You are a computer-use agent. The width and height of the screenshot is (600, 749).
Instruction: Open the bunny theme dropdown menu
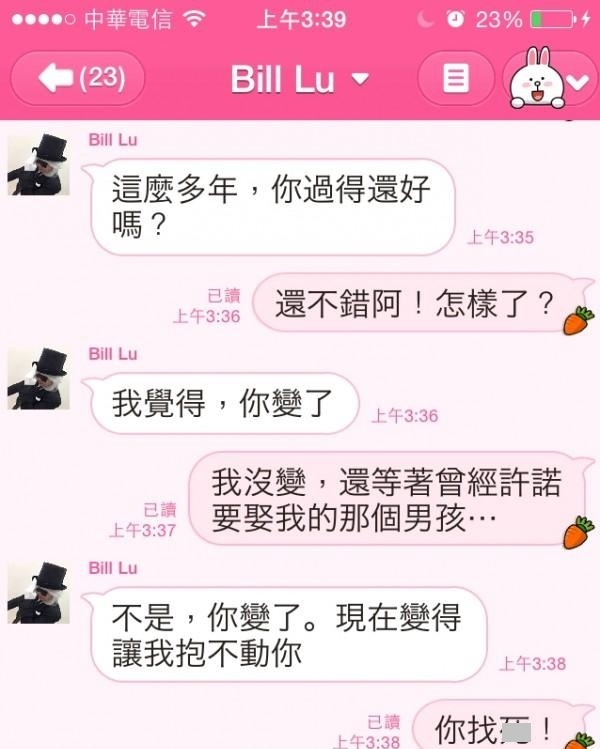pyautogui.click(x=551, y=80)
